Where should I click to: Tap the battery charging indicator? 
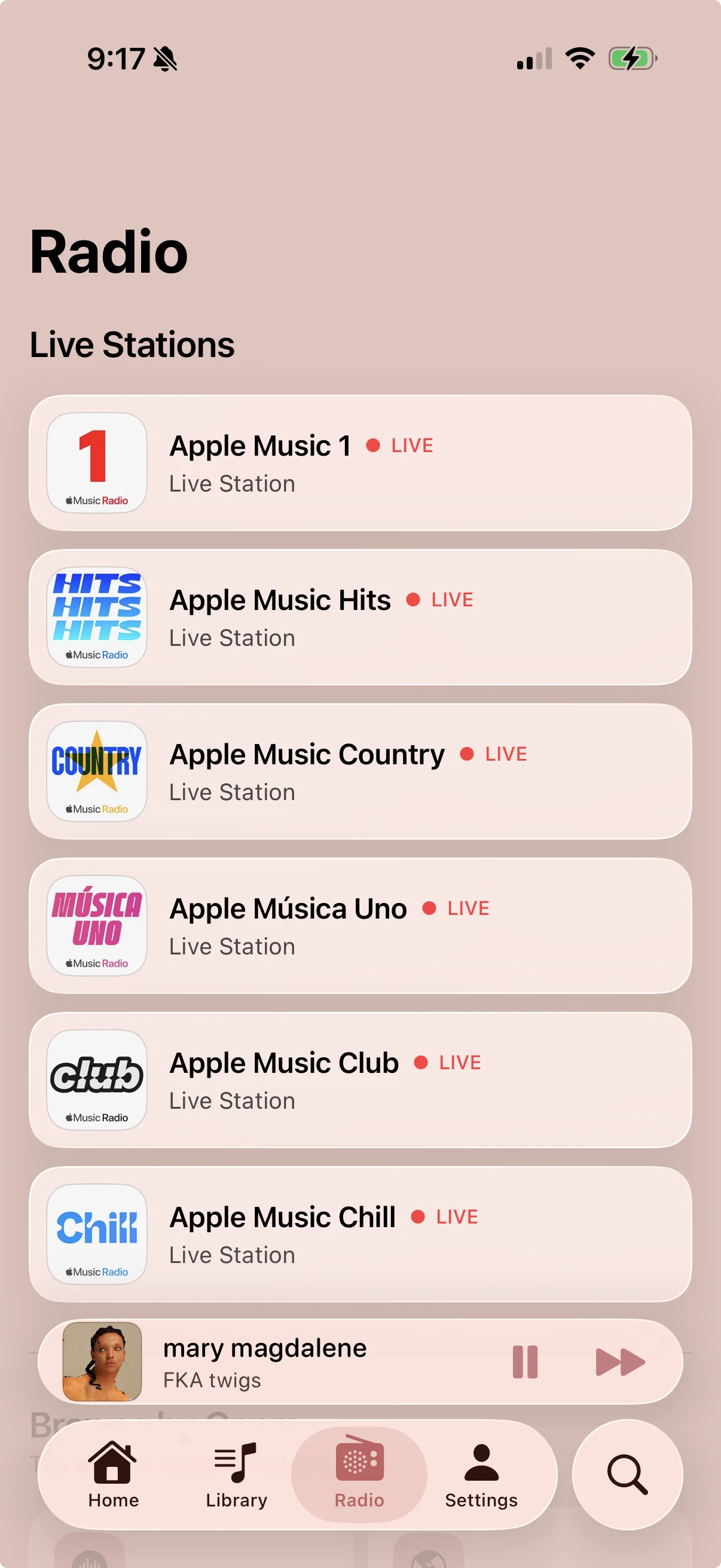point(633,58)
